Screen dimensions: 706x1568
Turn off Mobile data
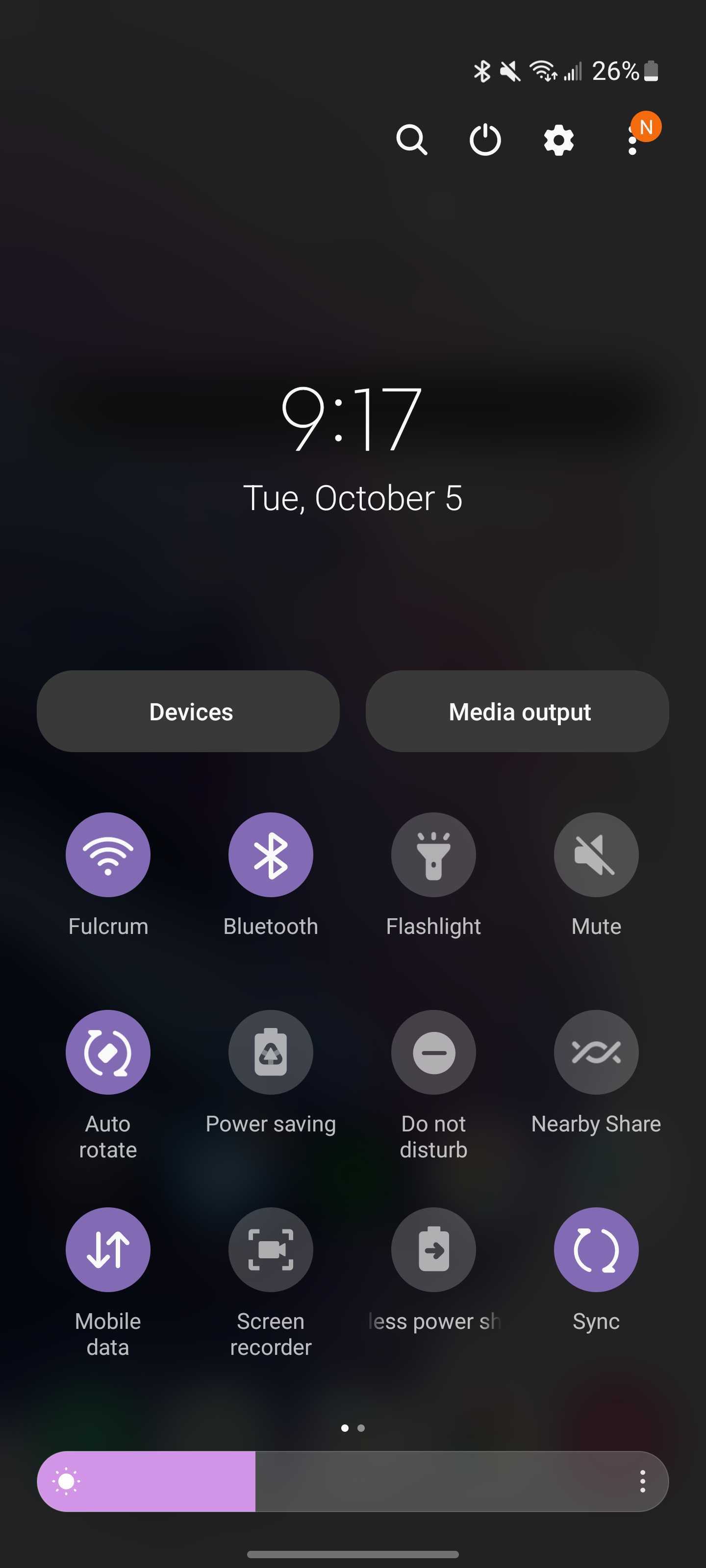tap(108, 1249)
